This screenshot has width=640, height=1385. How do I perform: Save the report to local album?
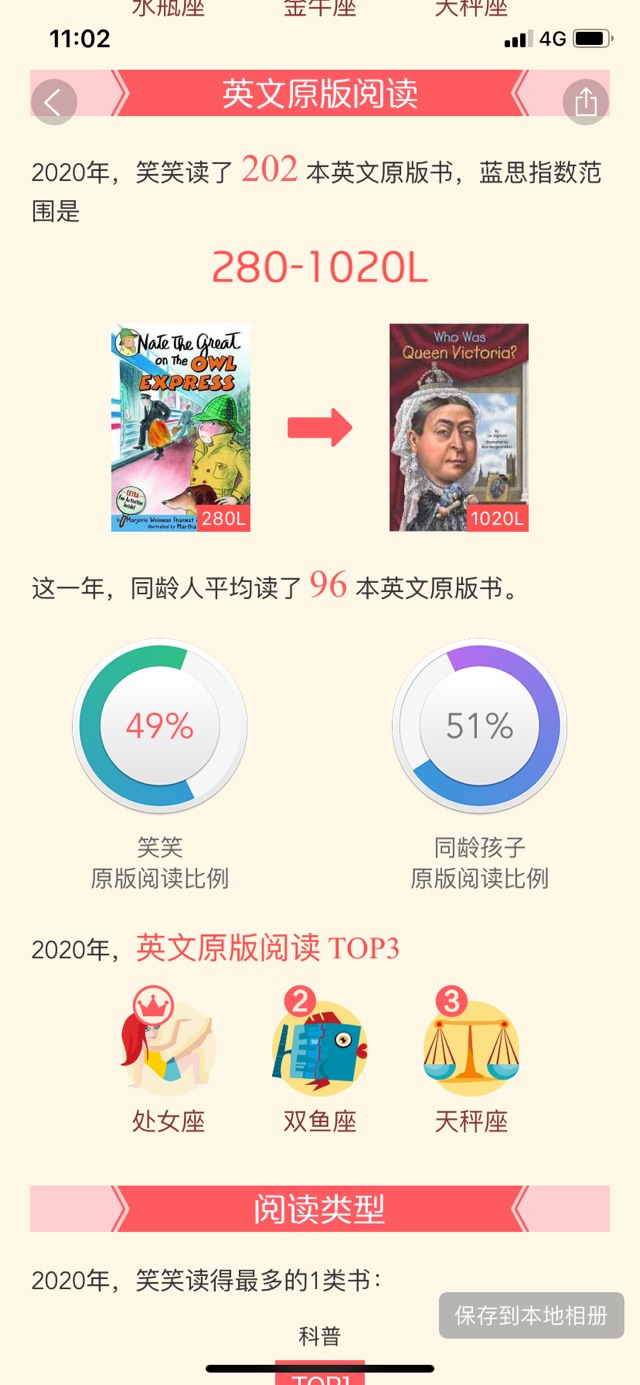point(531,1315)
